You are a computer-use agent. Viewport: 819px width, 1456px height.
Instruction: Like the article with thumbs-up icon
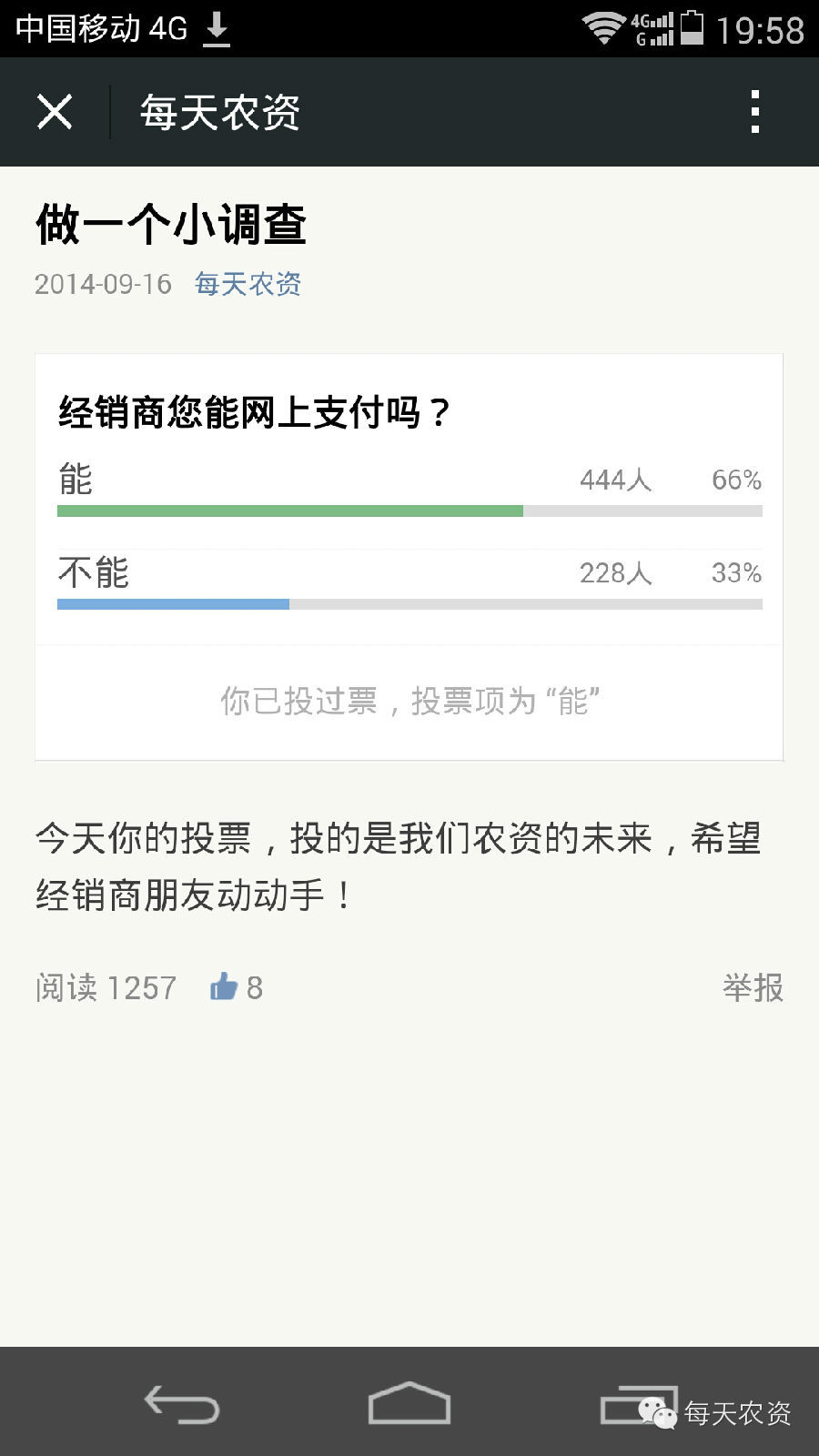(224, 986)
